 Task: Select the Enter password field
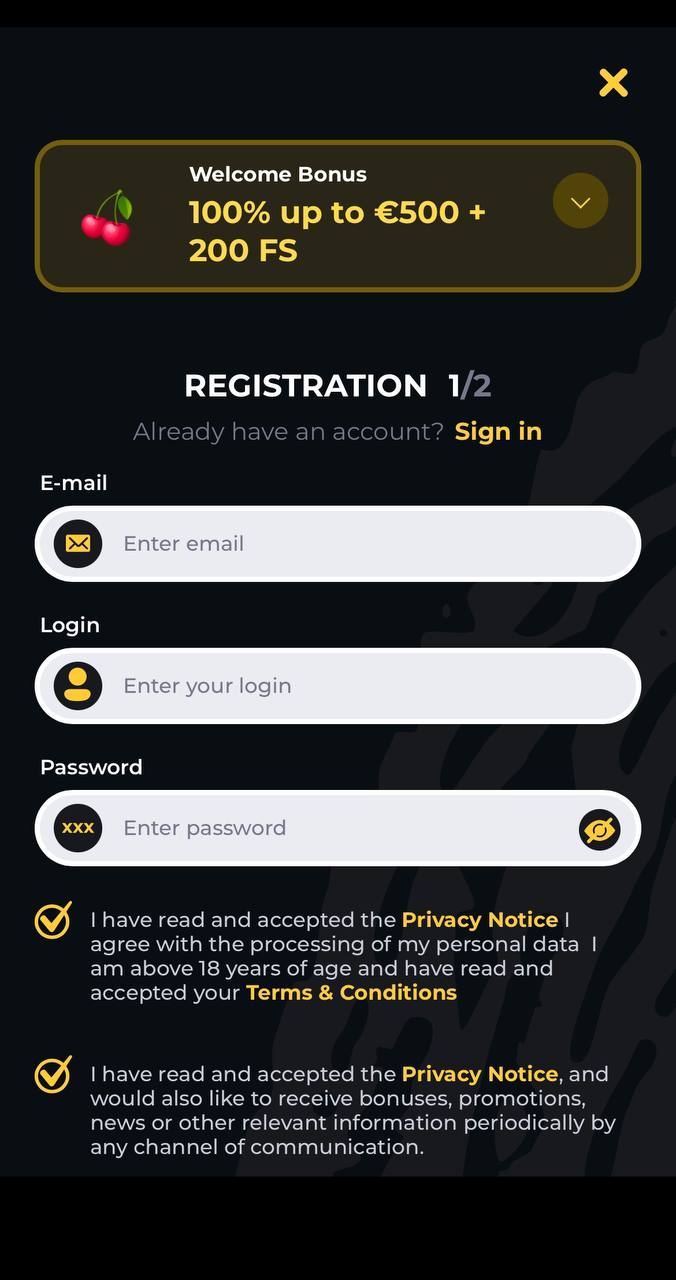click(338, 828)
